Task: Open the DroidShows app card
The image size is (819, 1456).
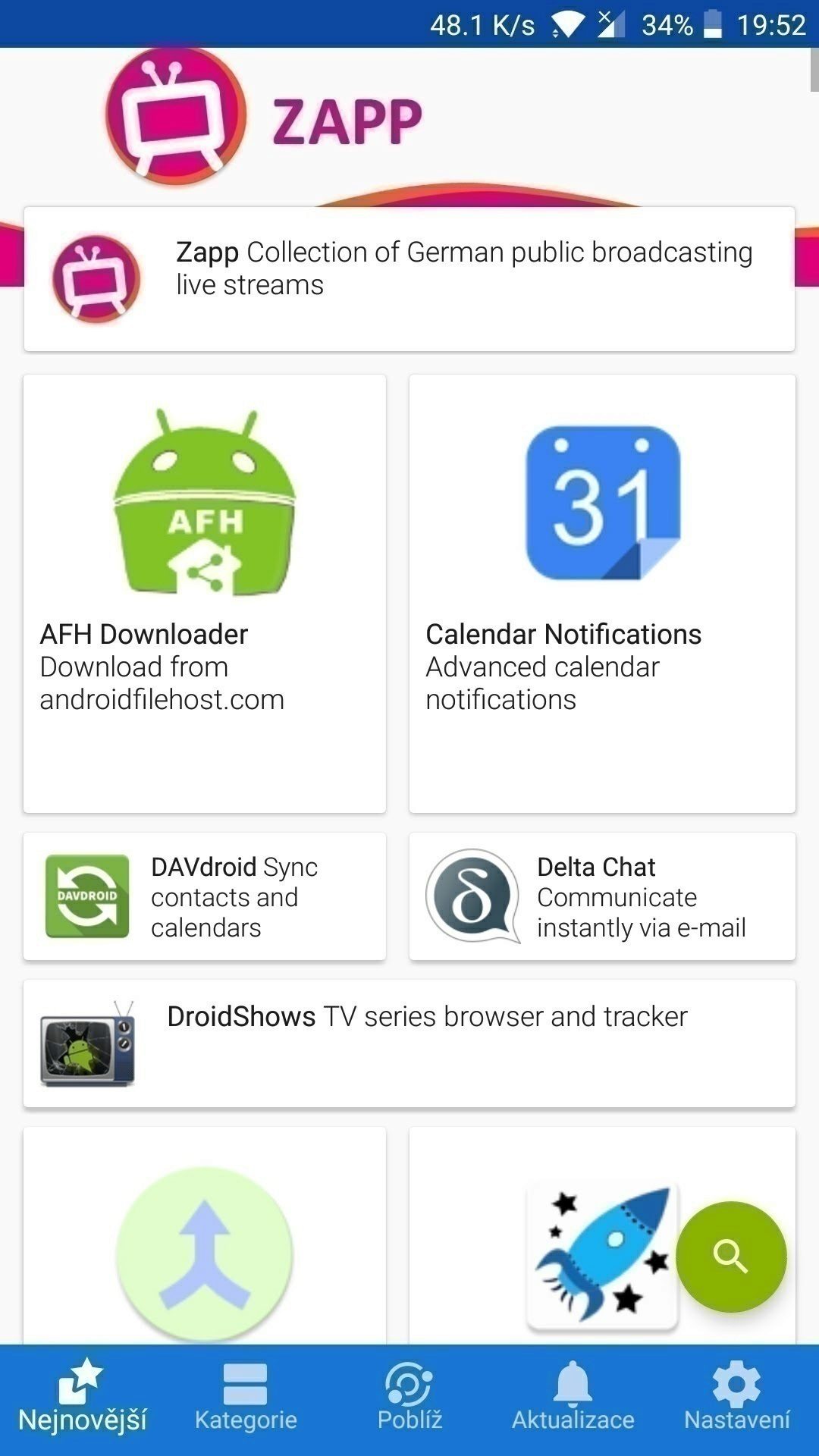Action: point(409,1043)
